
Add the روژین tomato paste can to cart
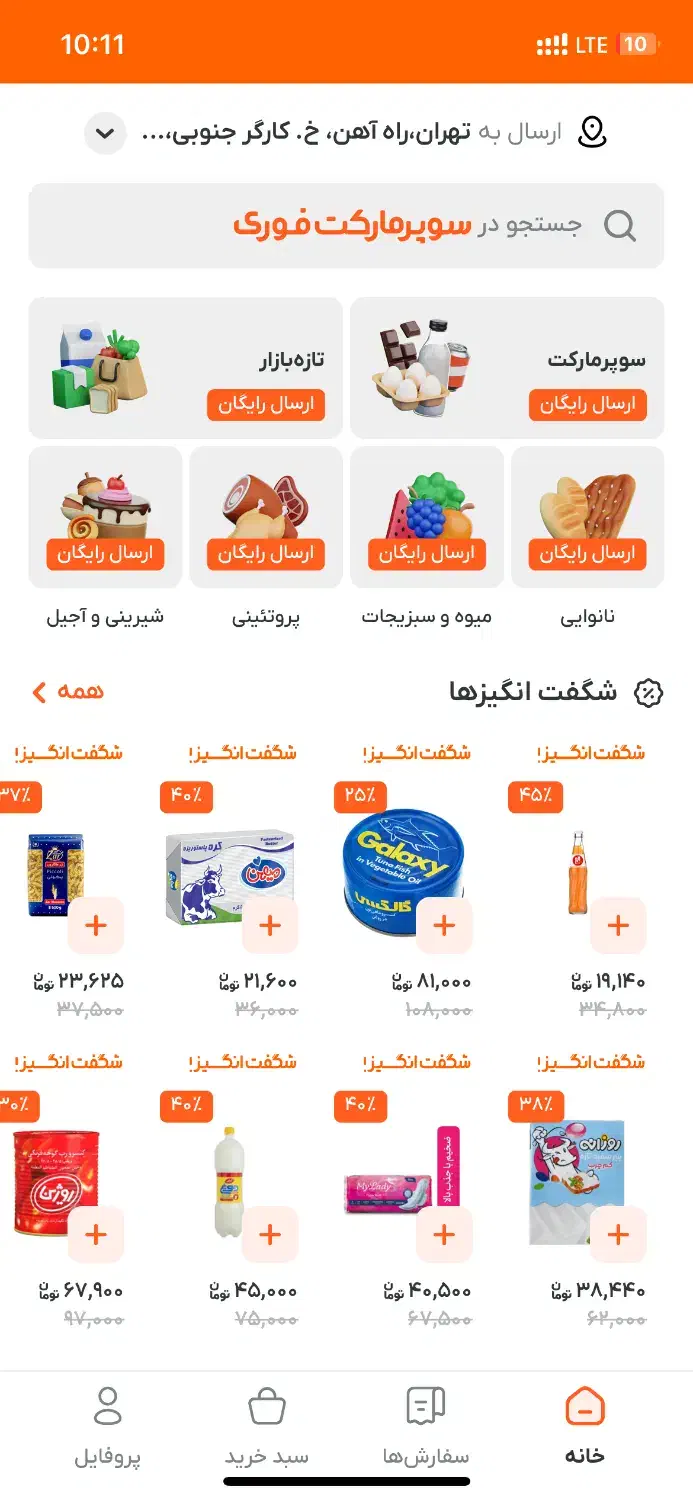pyautogui.click(x=96, y=1235)
